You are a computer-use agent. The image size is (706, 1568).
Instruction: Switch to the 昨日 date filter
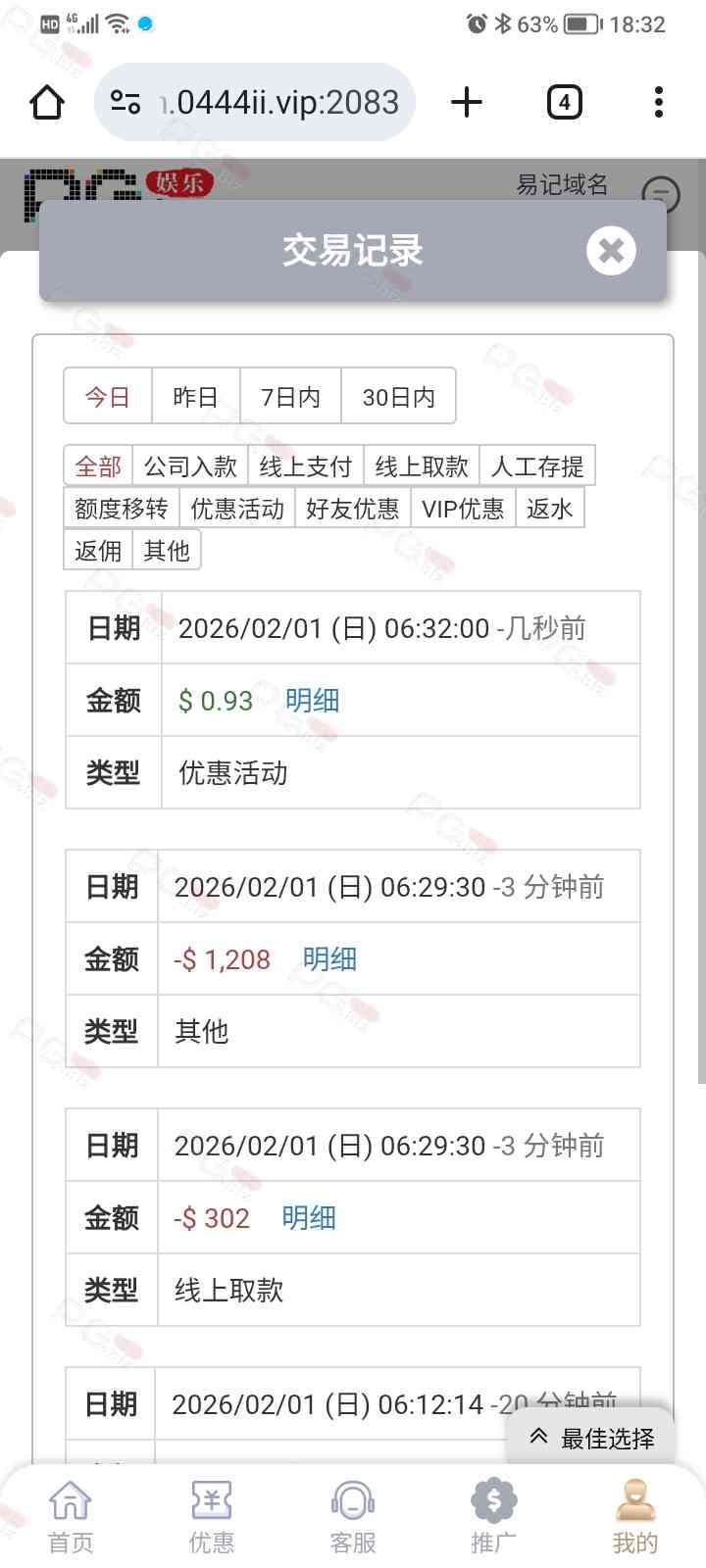click(195, 396)
